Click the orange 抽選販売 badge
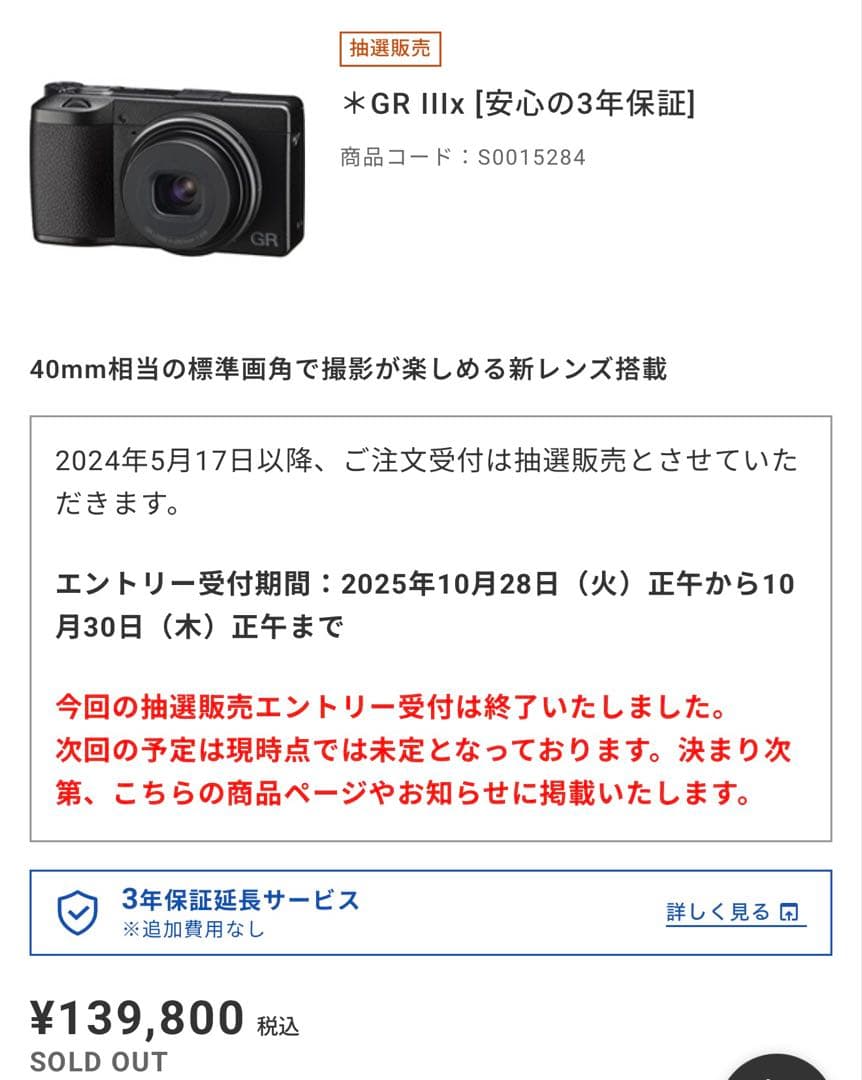This screenshot has width=862, height=1080. click(389, 48)
